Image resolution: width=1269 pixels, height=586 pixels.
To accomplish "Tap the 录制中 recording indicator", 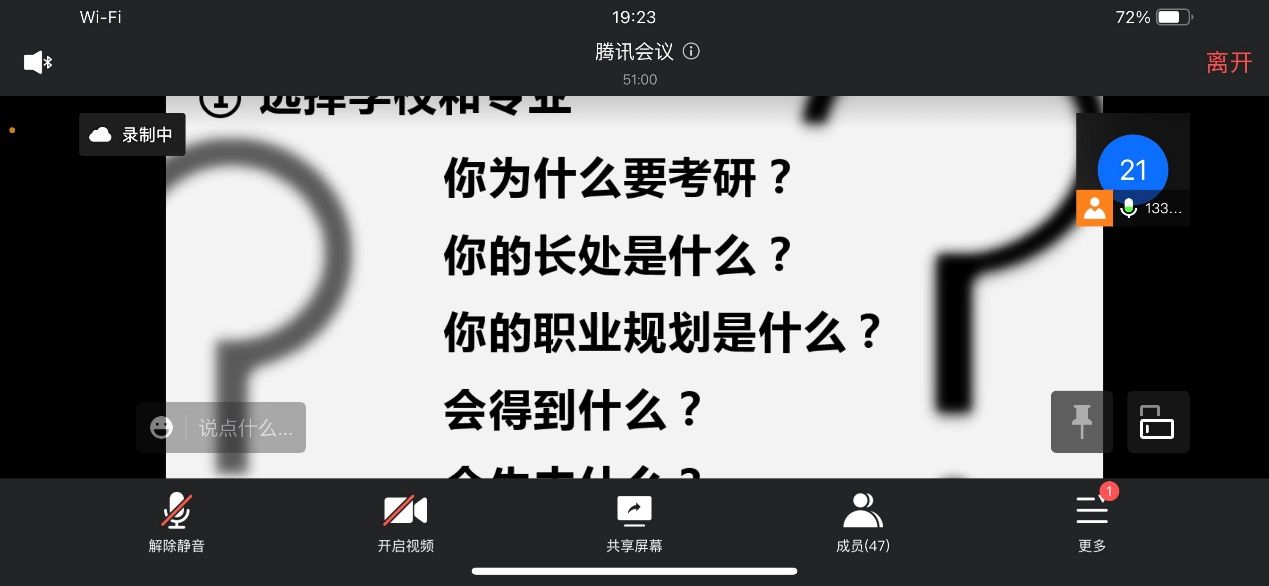I will click(132, 135).
